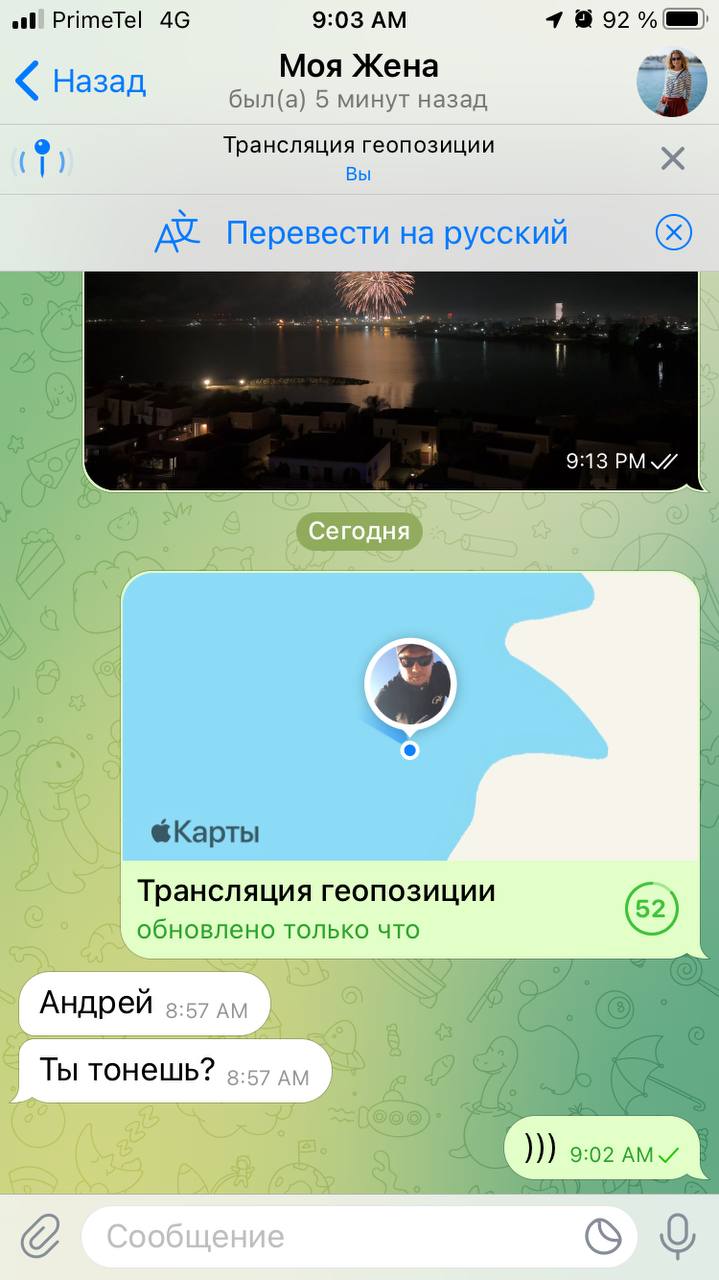Go back via Назад button

pyautogui.click(x=81, y=81)
